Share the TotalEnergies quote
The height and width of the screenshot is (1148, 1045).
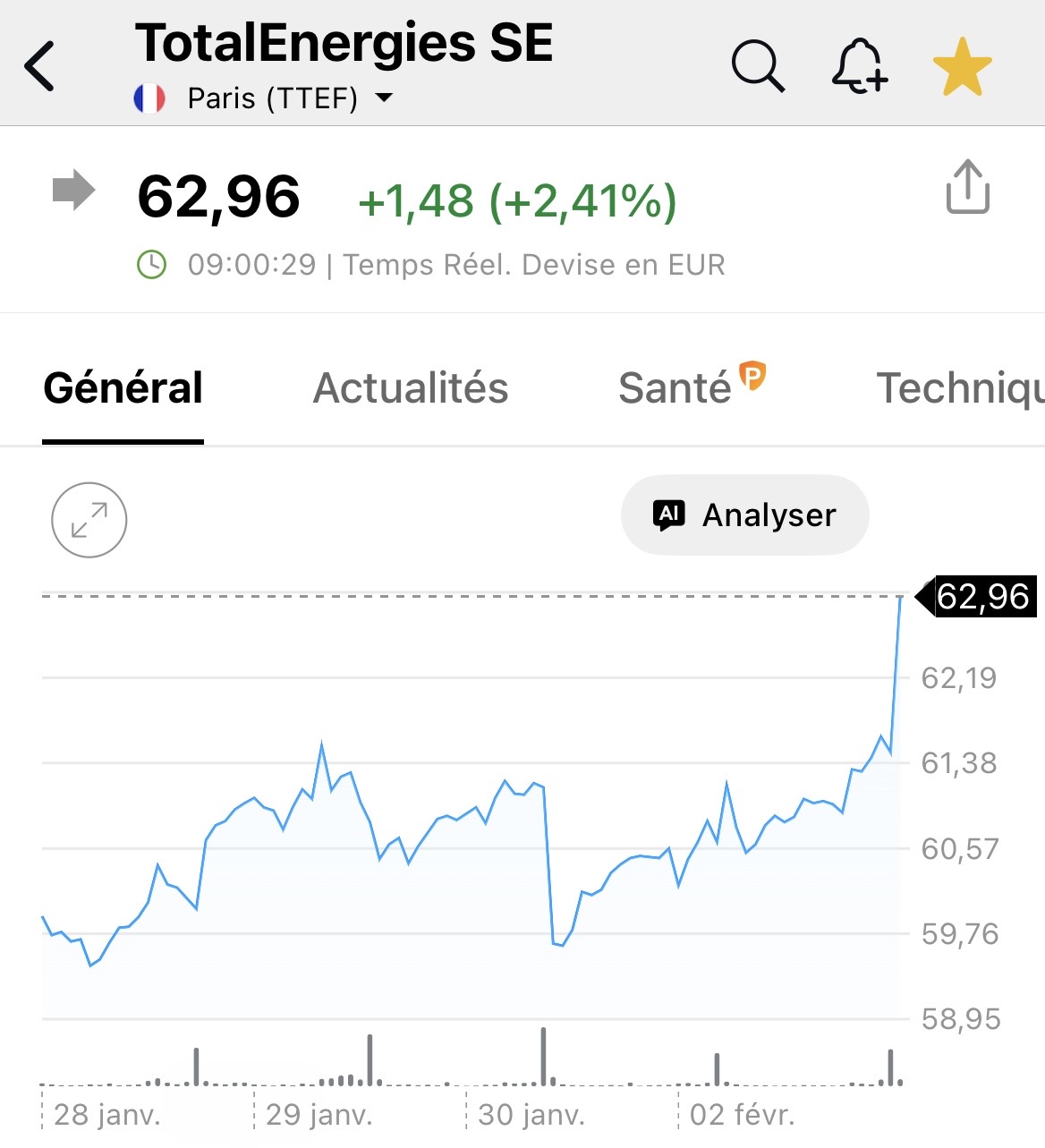[x=967, y=187]
